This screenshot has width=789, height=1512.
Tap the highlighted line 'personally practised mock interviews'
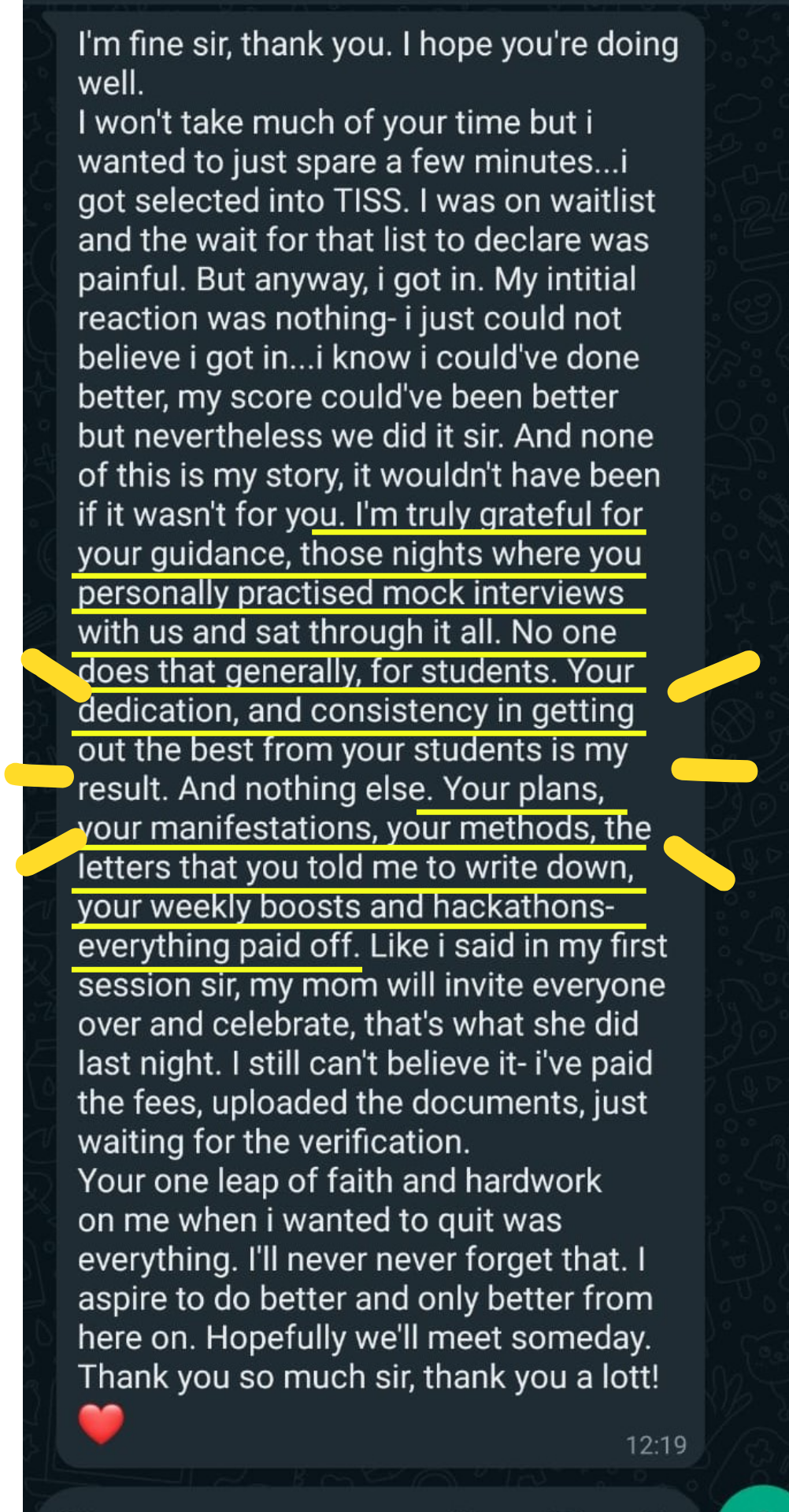coord(354,592)
